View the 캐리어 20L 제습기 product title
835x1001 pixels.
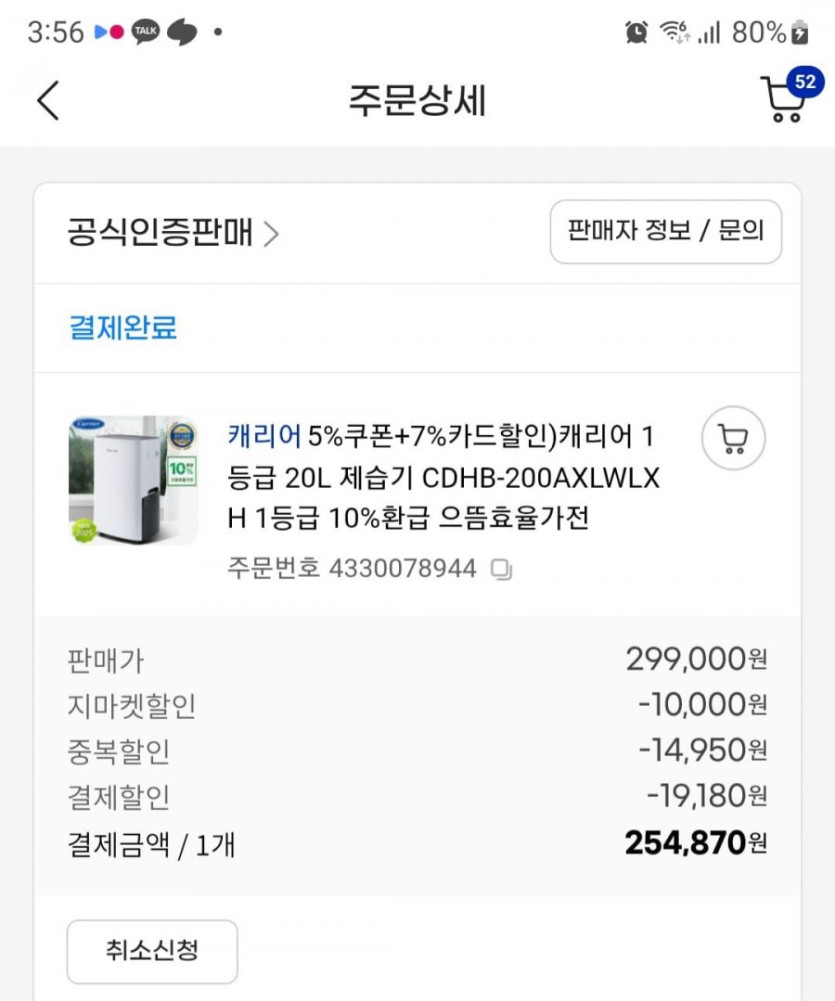point(444,478)
